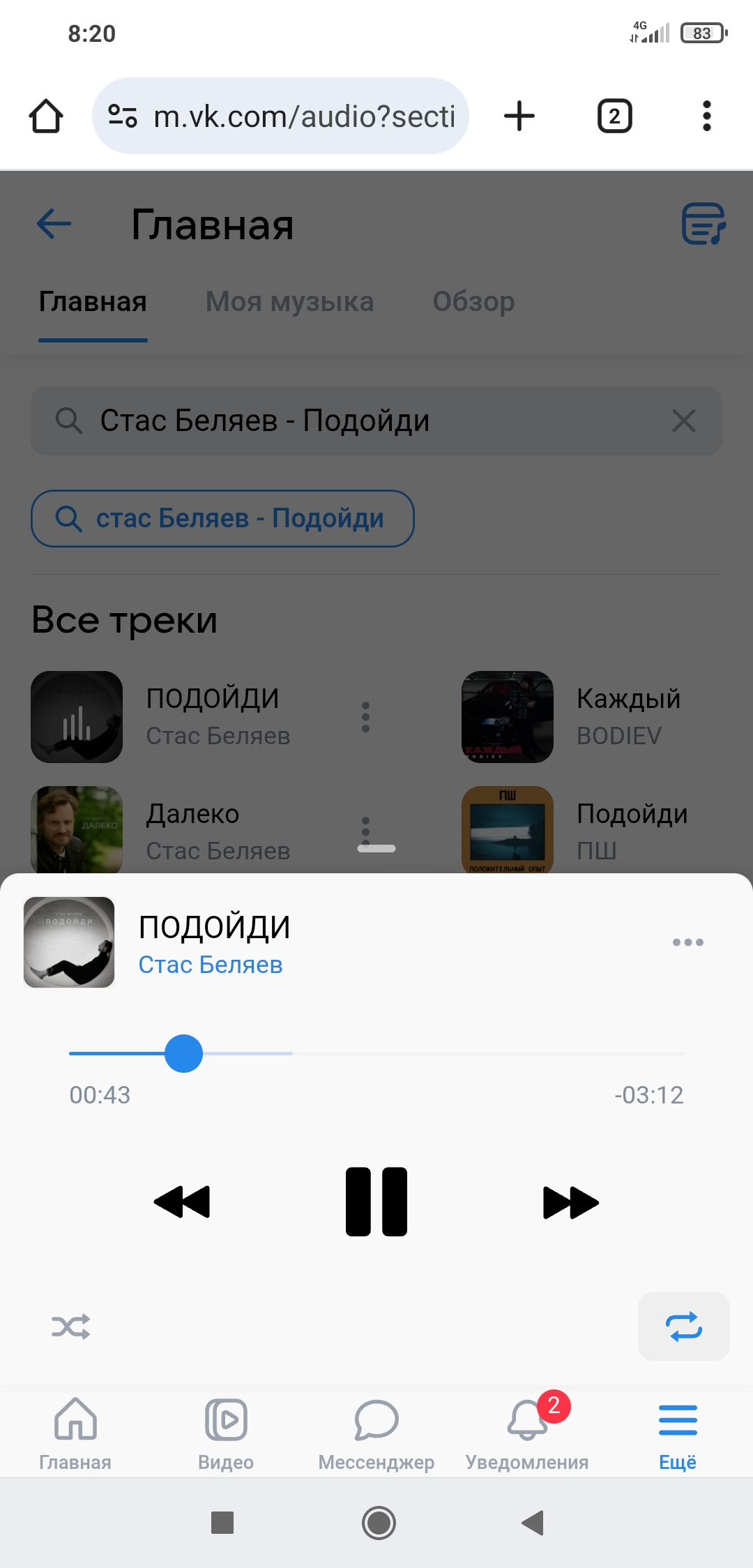The image size is (753, 1568).
Task: Go to the previous track
Action: (182, 1202)
